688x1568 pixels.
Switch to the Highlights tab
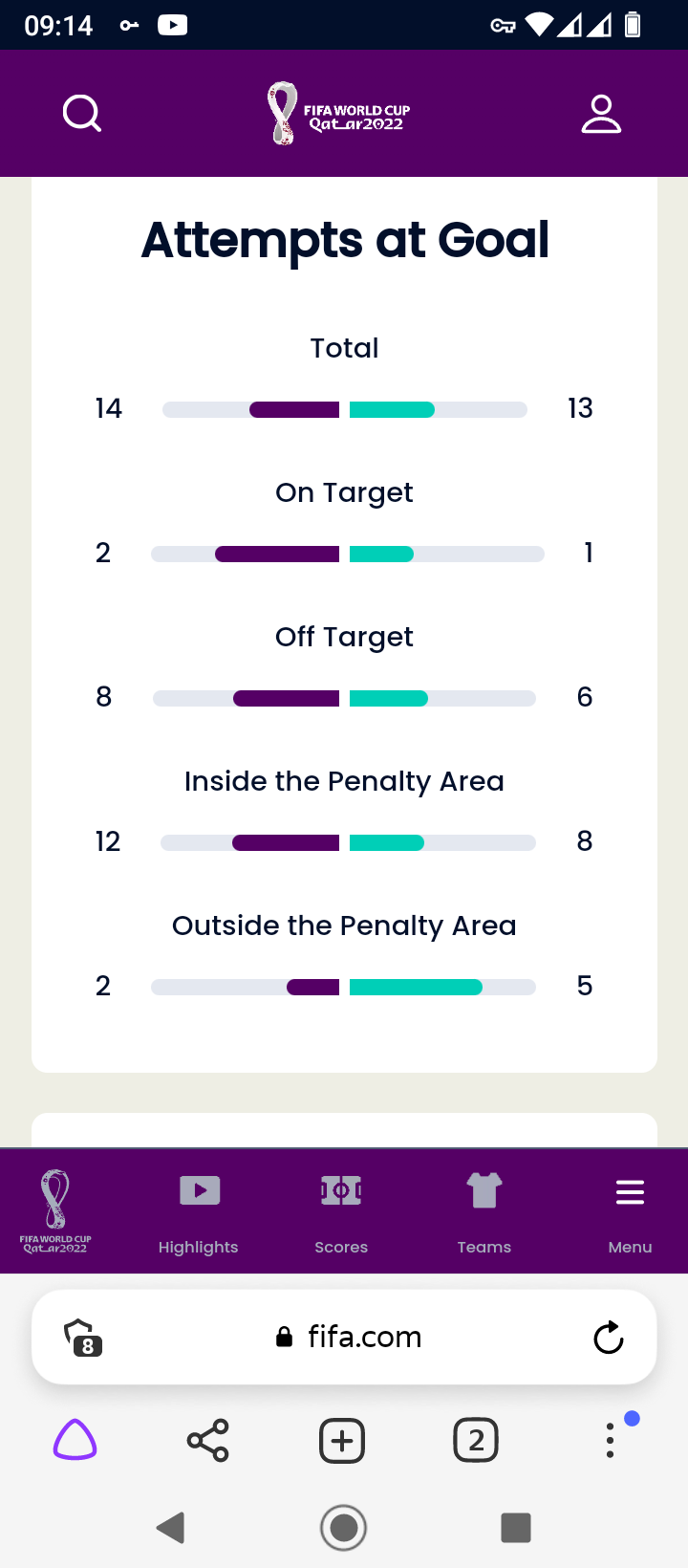pyautogui.click(x=199, y=1212)
